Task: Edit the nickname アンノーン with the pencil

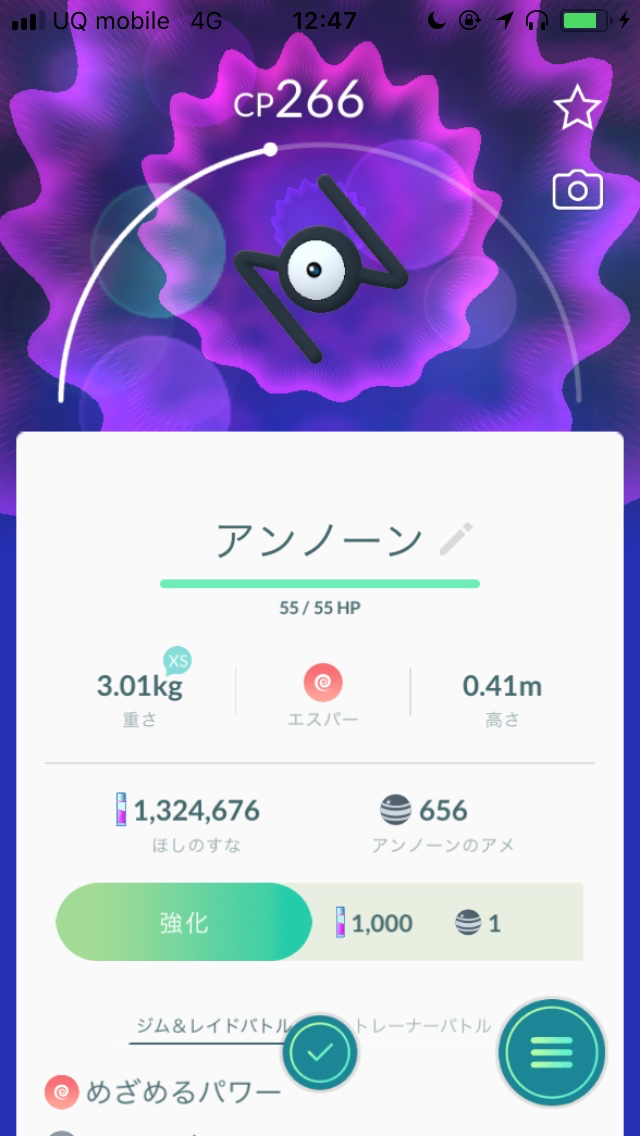Action: pos(457,540)
